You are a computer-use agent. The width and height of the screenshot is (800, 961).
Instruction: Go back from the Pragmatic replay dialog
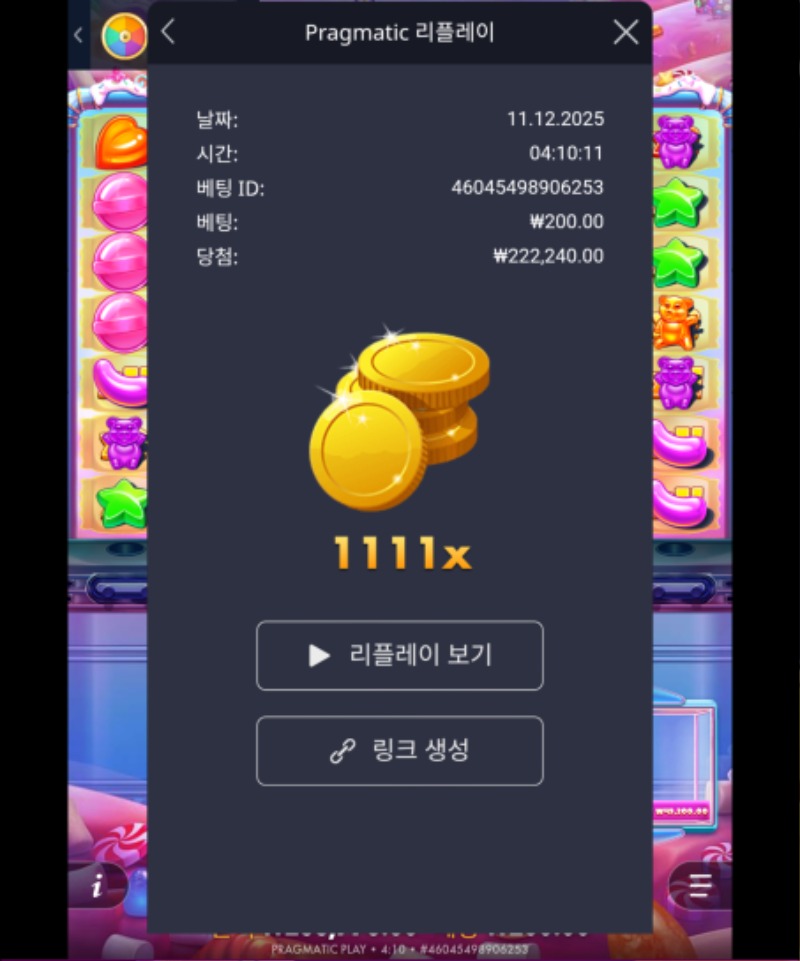point(168,32)
